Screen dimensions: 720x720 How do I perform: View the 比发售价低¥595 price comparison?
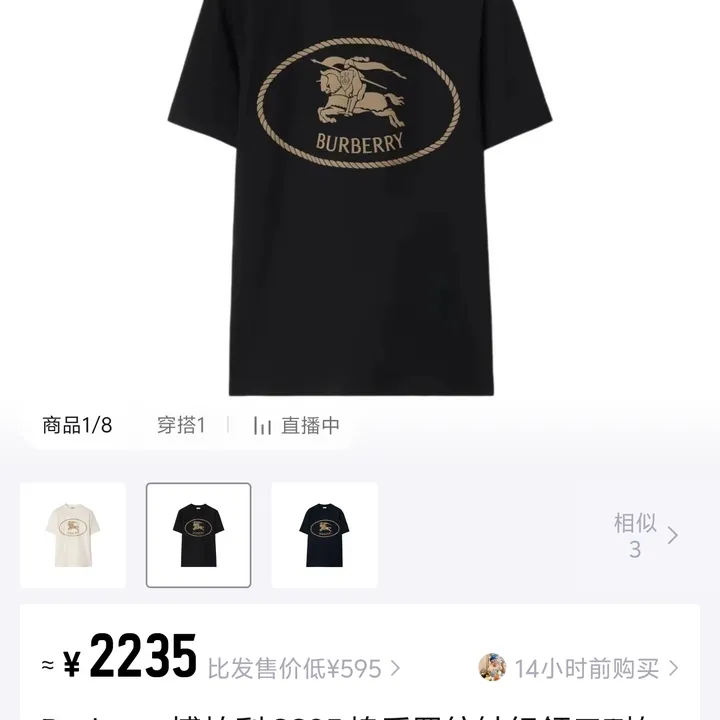click(x=303, y=668)
